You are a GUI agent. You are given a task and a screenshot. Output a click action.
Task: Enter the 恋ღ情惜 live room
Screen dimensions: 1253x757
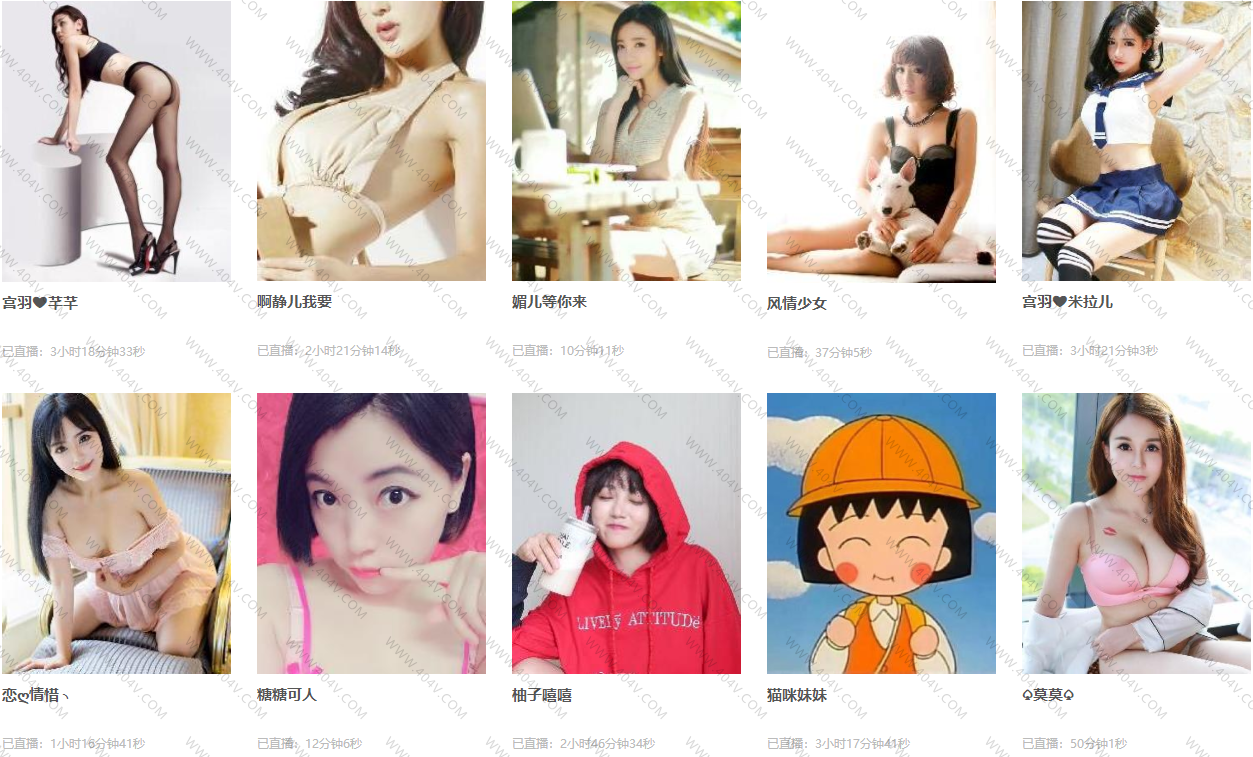pos(116,533)
